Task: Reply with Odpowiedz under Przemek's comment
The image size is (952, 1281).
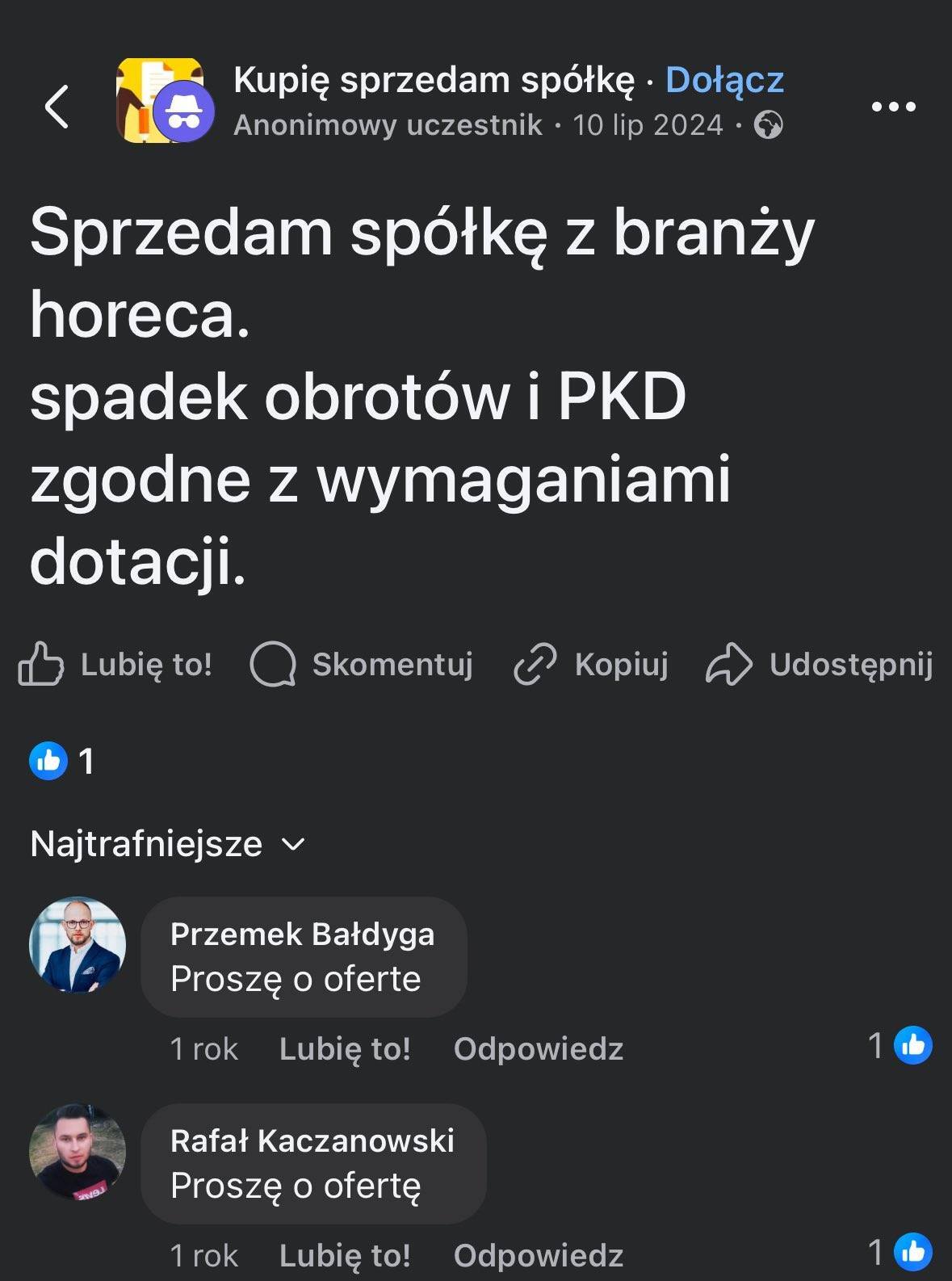Action: tap(539, 1049)
